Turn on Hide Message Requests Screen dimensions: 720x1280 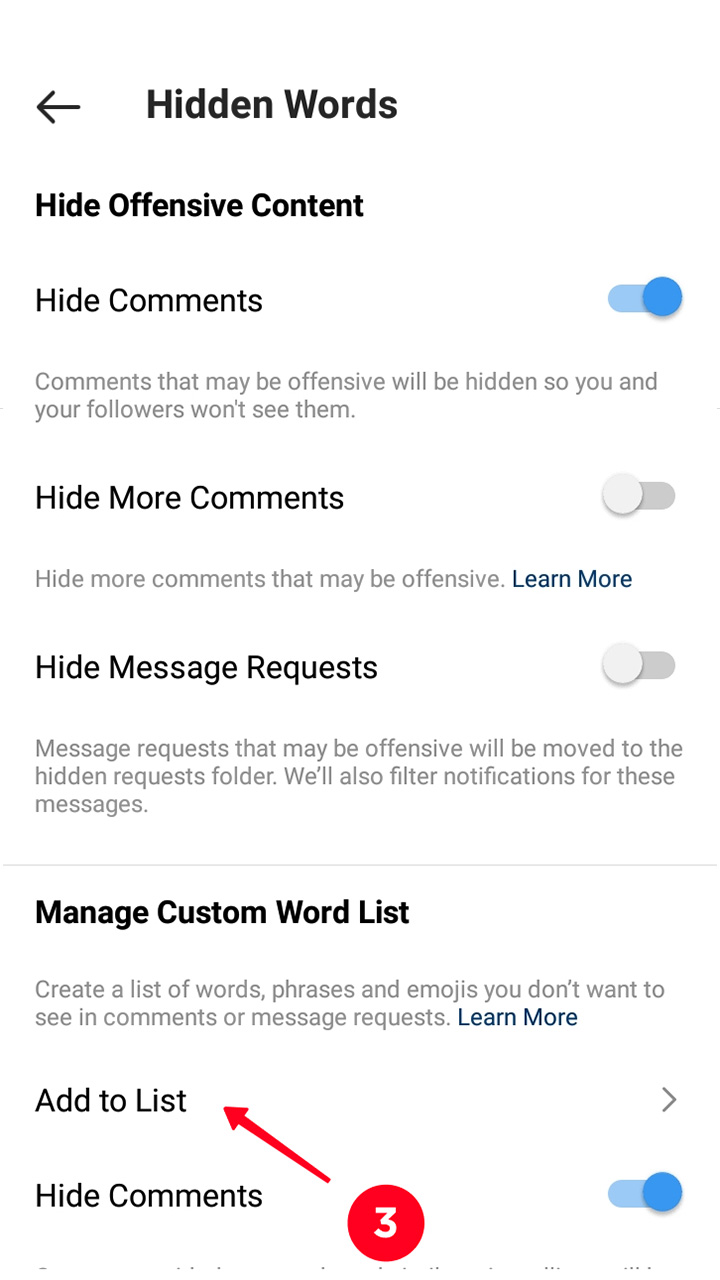coord(640,665)
